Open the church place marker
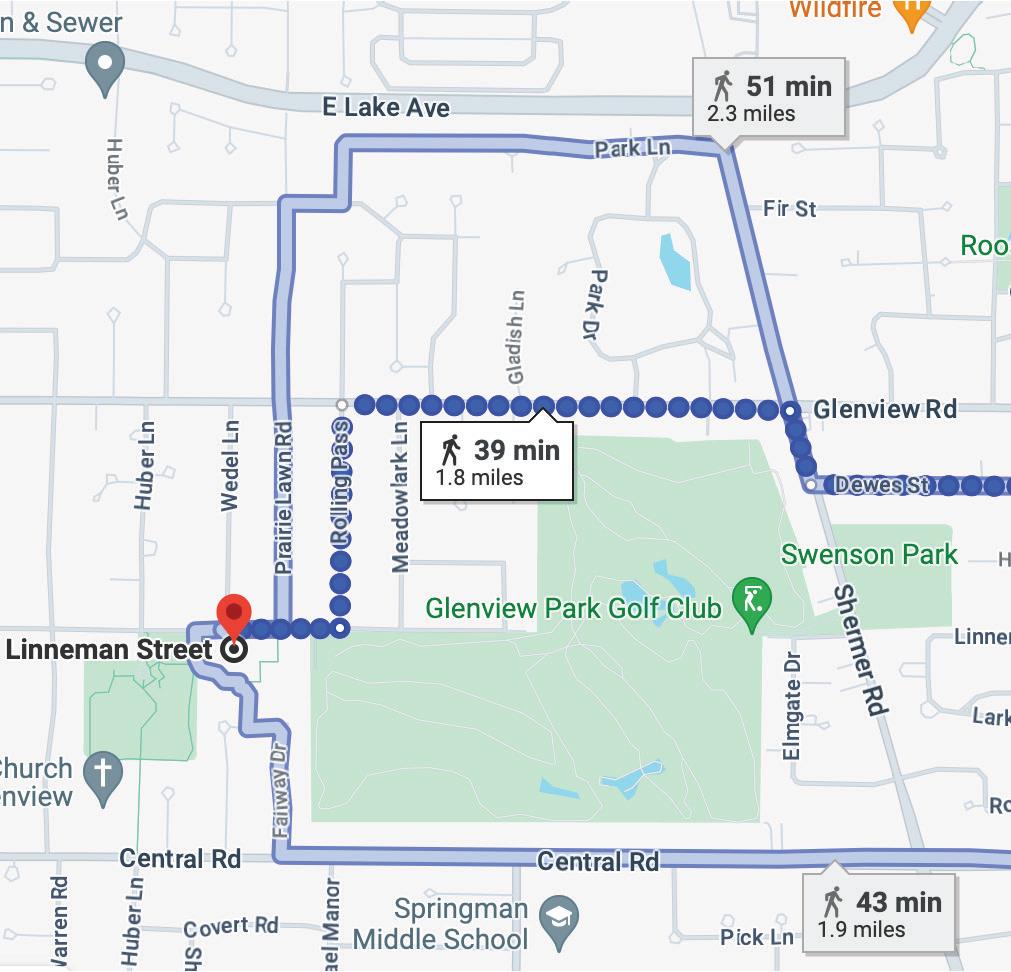 click(102, 773)
